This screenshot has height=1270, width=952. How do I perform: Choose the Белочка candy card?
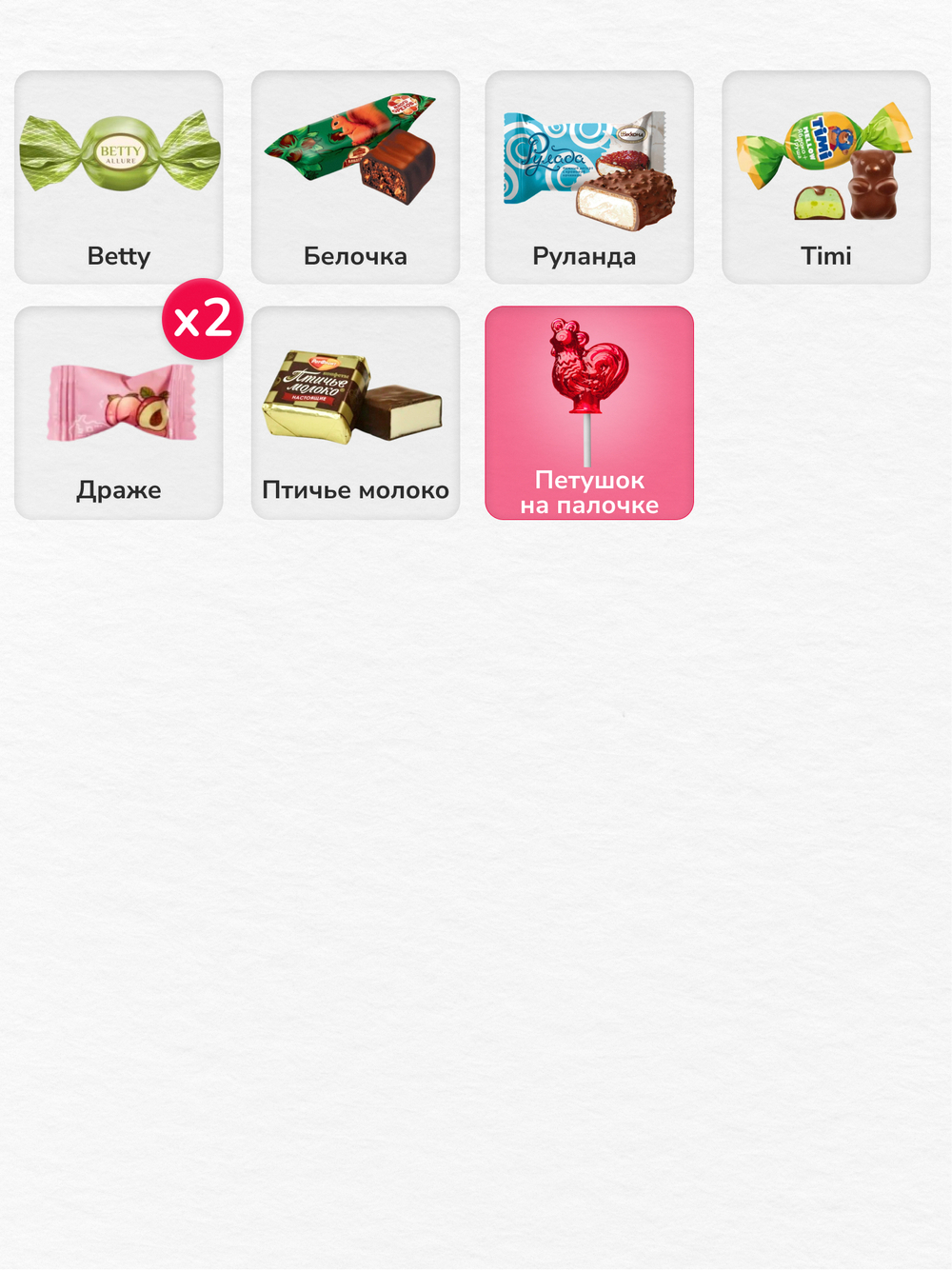355,177
